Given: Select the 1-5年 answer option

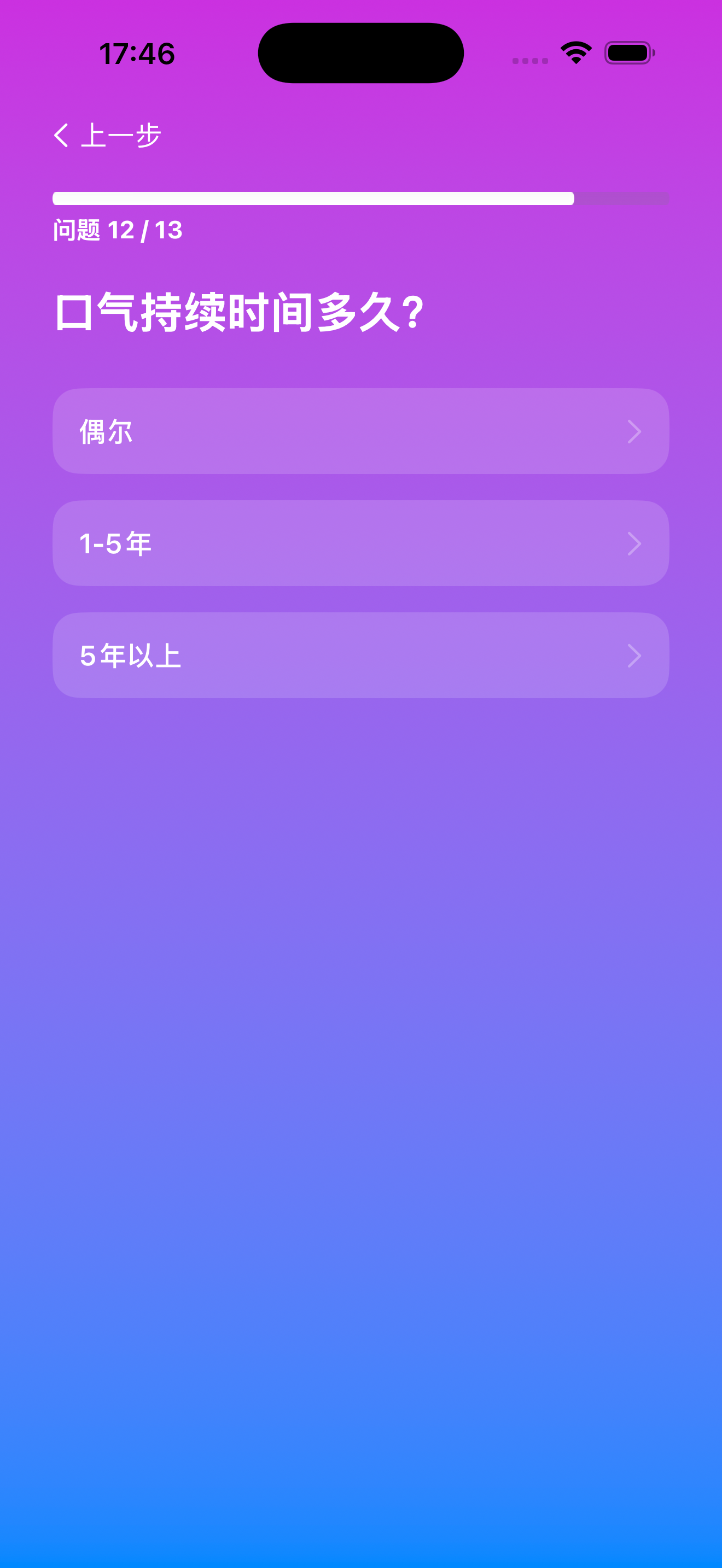Looking at the screenshot, I should pyautogui.click(x=361, y=543).
